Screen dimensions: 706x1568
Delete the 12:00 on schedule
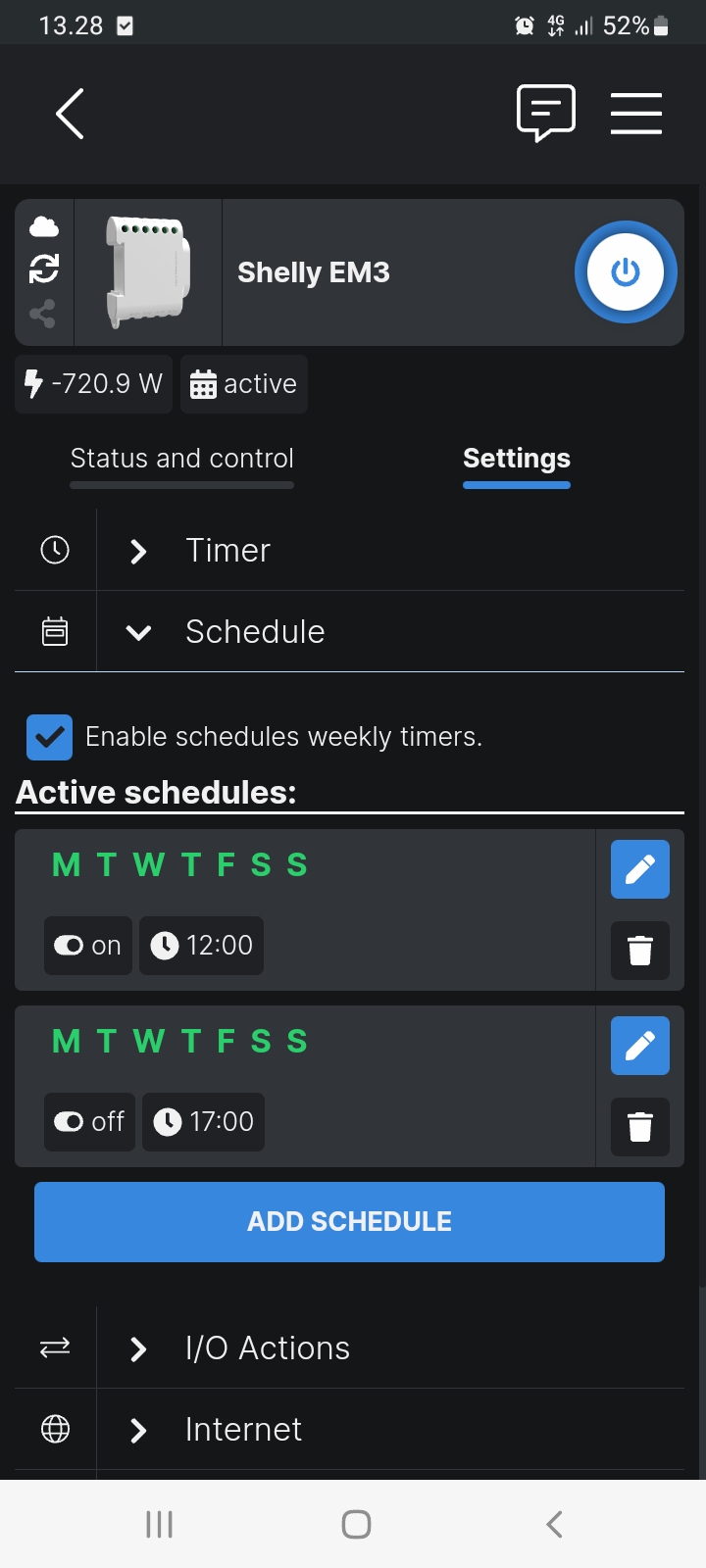640,951
